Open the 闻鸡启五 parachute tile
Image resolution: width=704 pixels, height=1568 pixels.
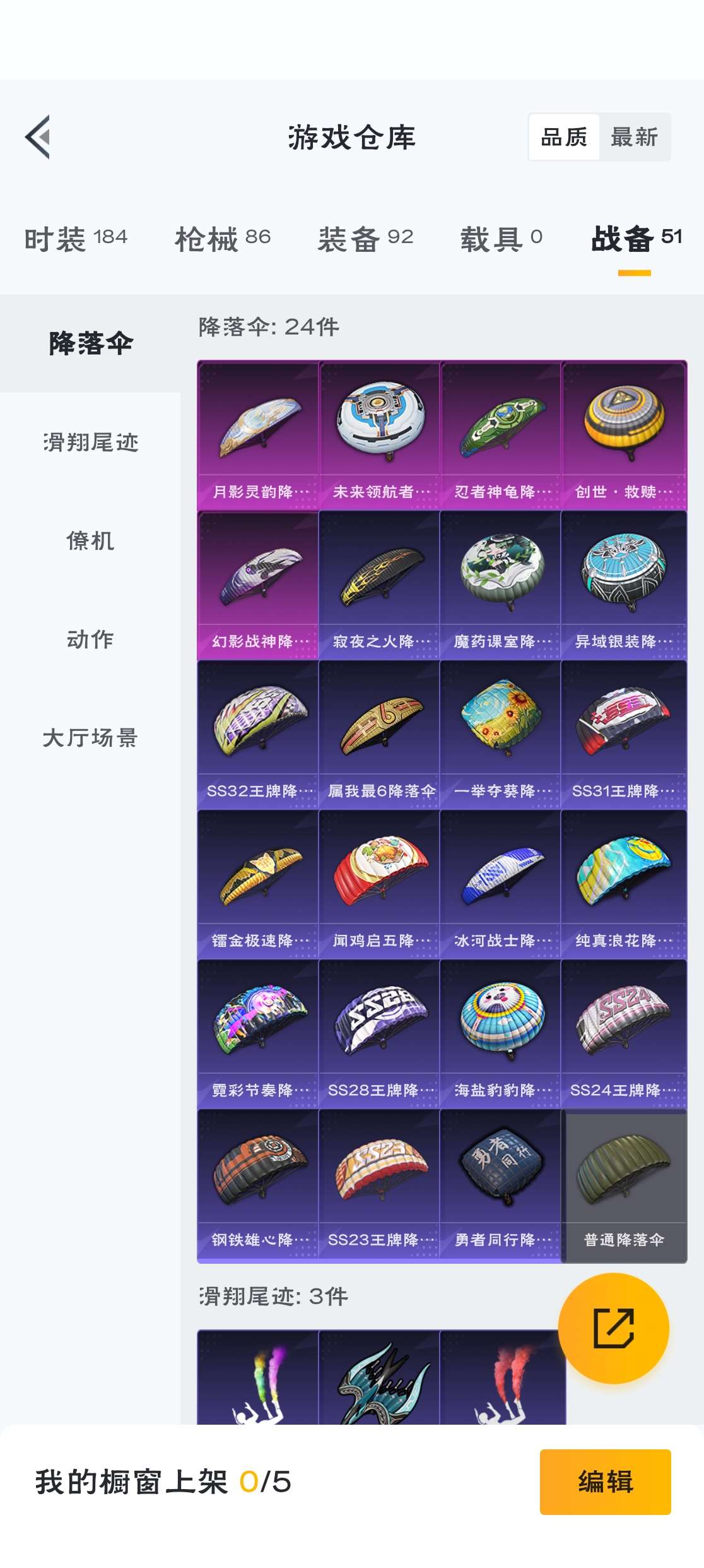(379, 884)
